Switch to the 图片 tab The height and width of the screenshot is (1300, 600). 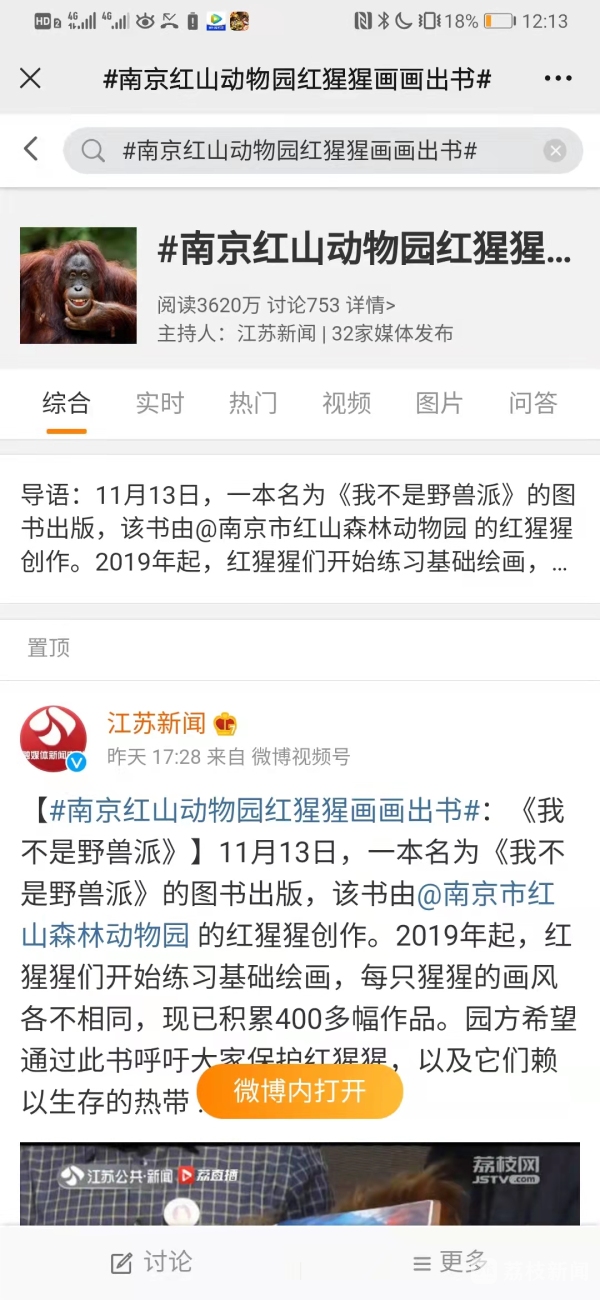[439, 403]
